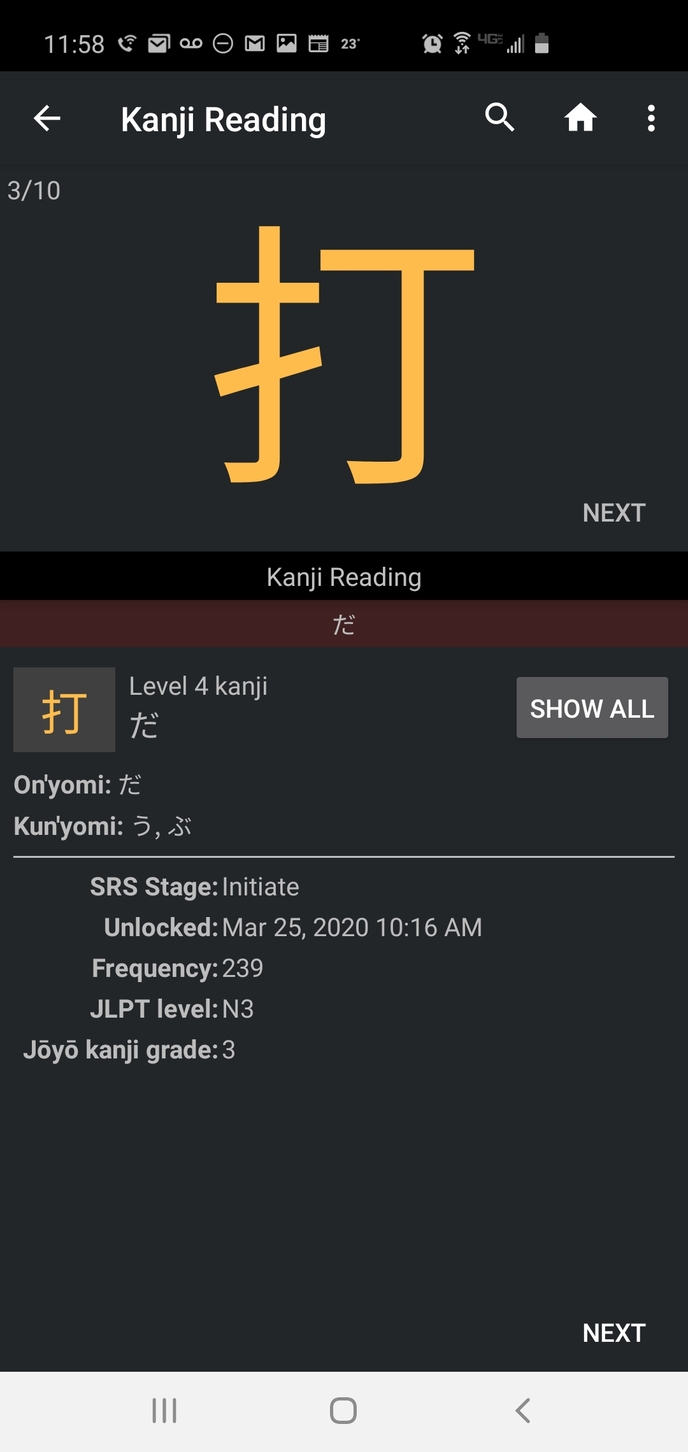The image size is (688, 1452).
Task: Go to the home screen icon
Action: click(x=580, y=119)
